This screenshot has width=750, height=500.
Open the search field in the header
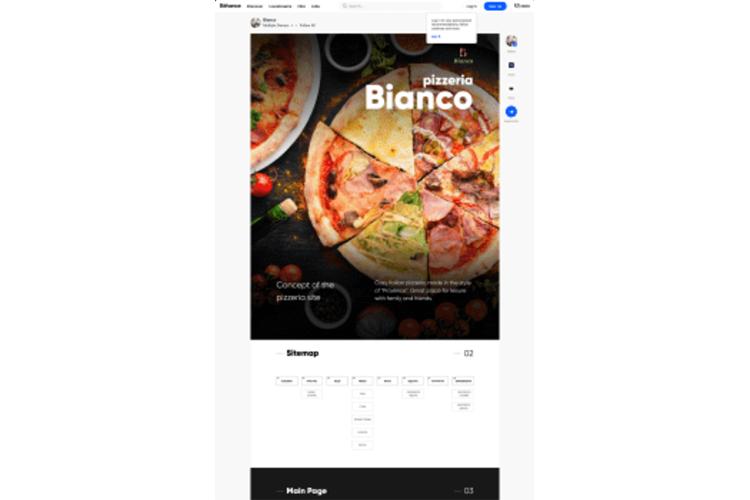pos(390,6)
